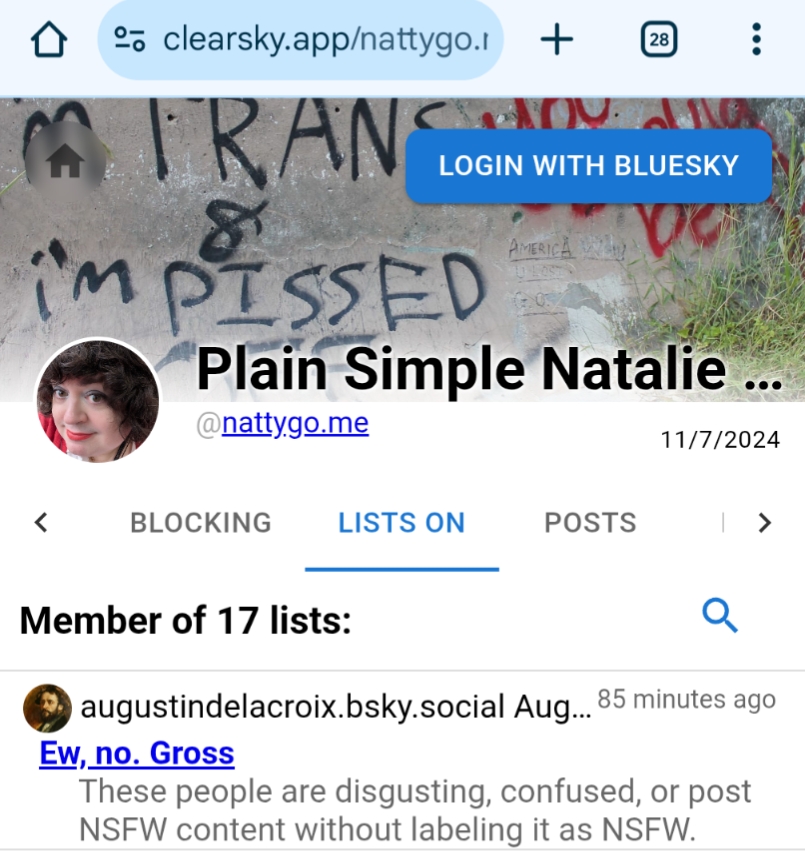Viewport: 805px width, 857px height.
Task: Go to the Clearsky home via the round icon
Action: [x=65, y=161]
